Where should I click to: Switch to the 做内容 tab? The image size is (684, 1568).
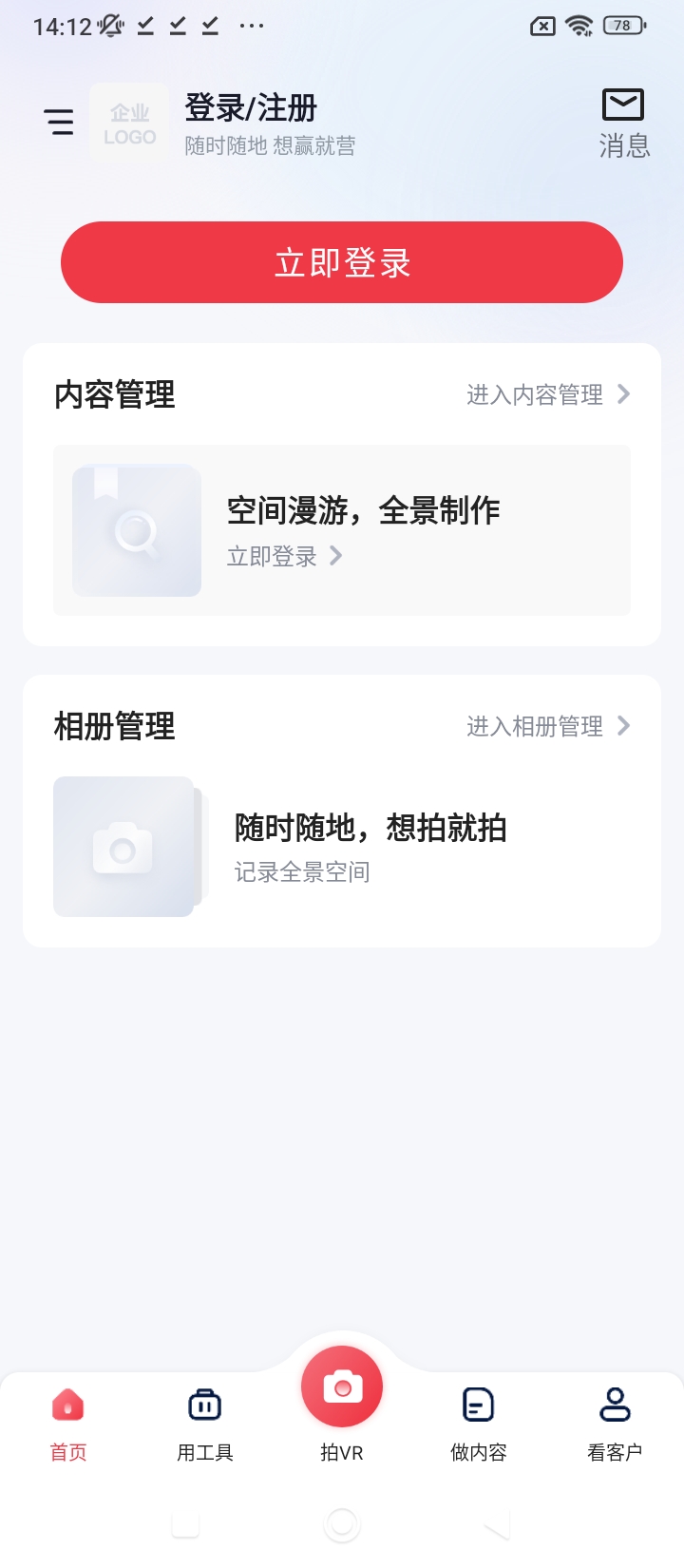[479, 1423]
